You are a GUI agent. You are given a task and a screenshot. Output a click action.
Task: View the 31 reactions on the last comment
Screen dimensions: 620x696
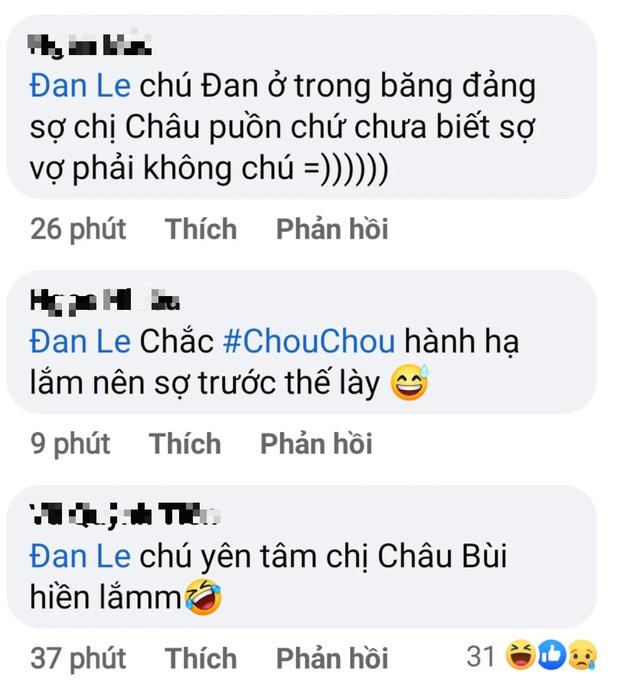coord(532,657)
